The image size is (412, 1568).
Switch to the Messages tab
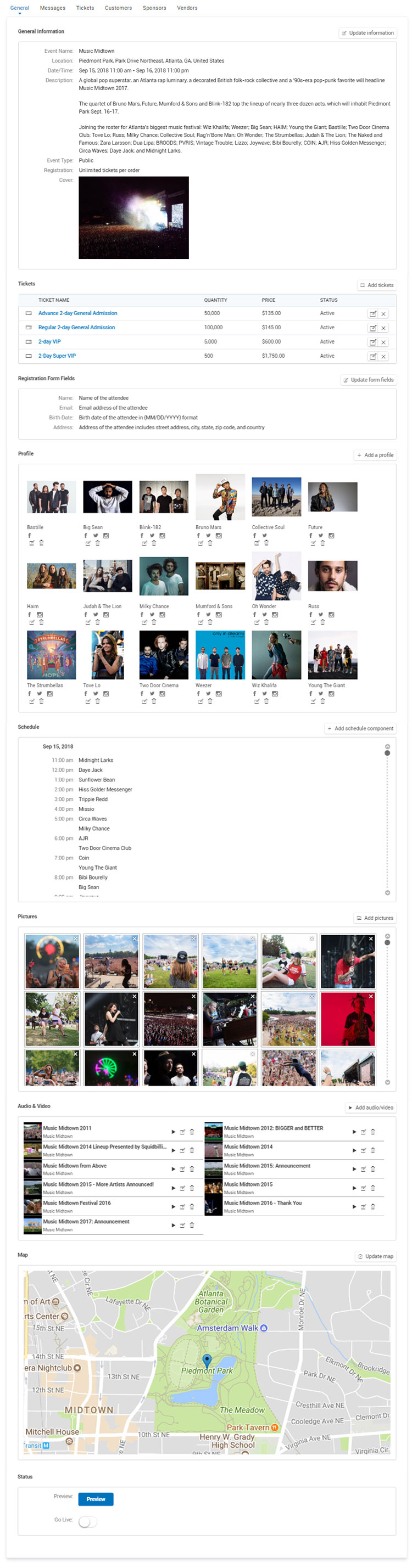coord(52,8)
